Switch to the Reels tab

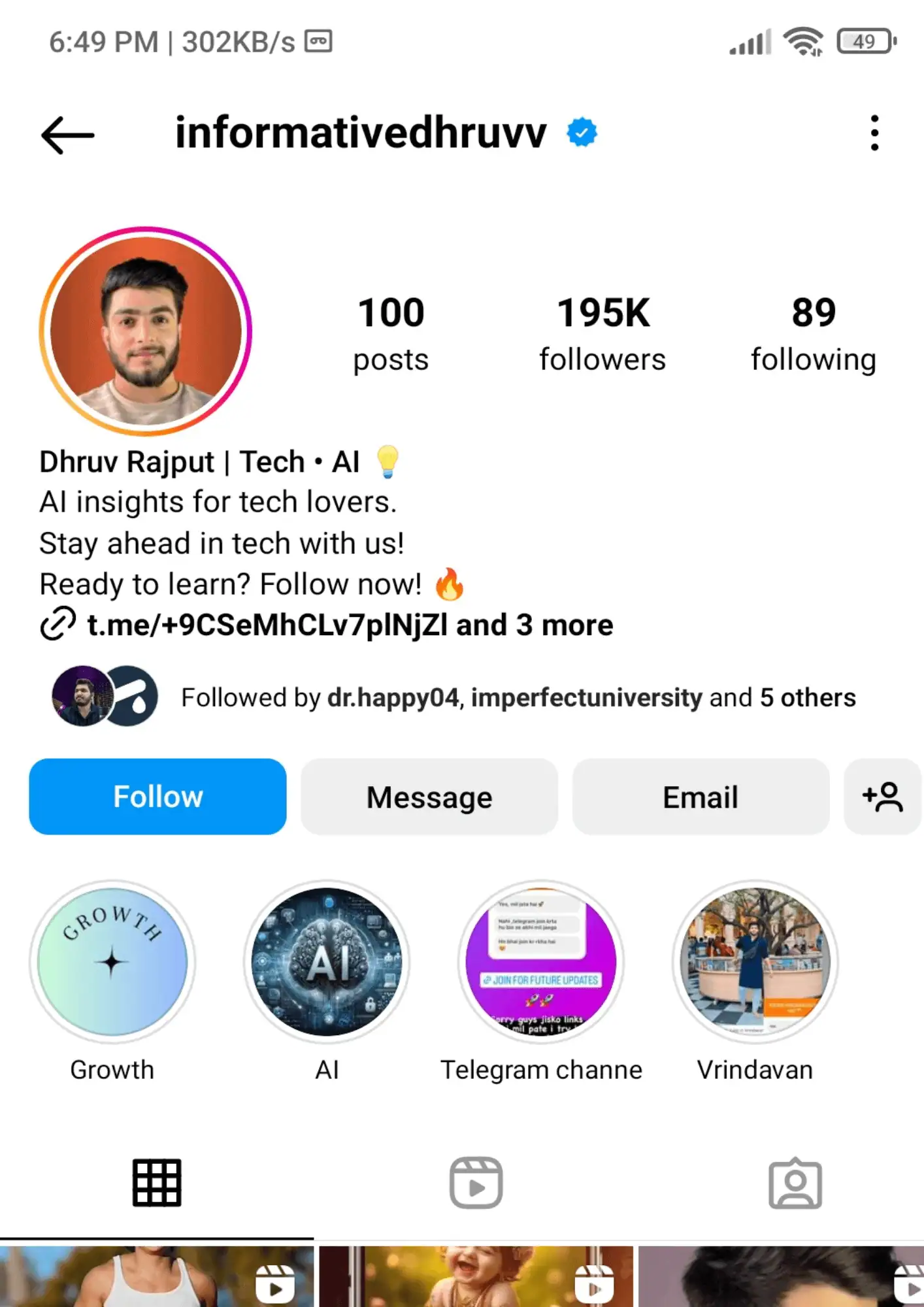pos(476,1183)
